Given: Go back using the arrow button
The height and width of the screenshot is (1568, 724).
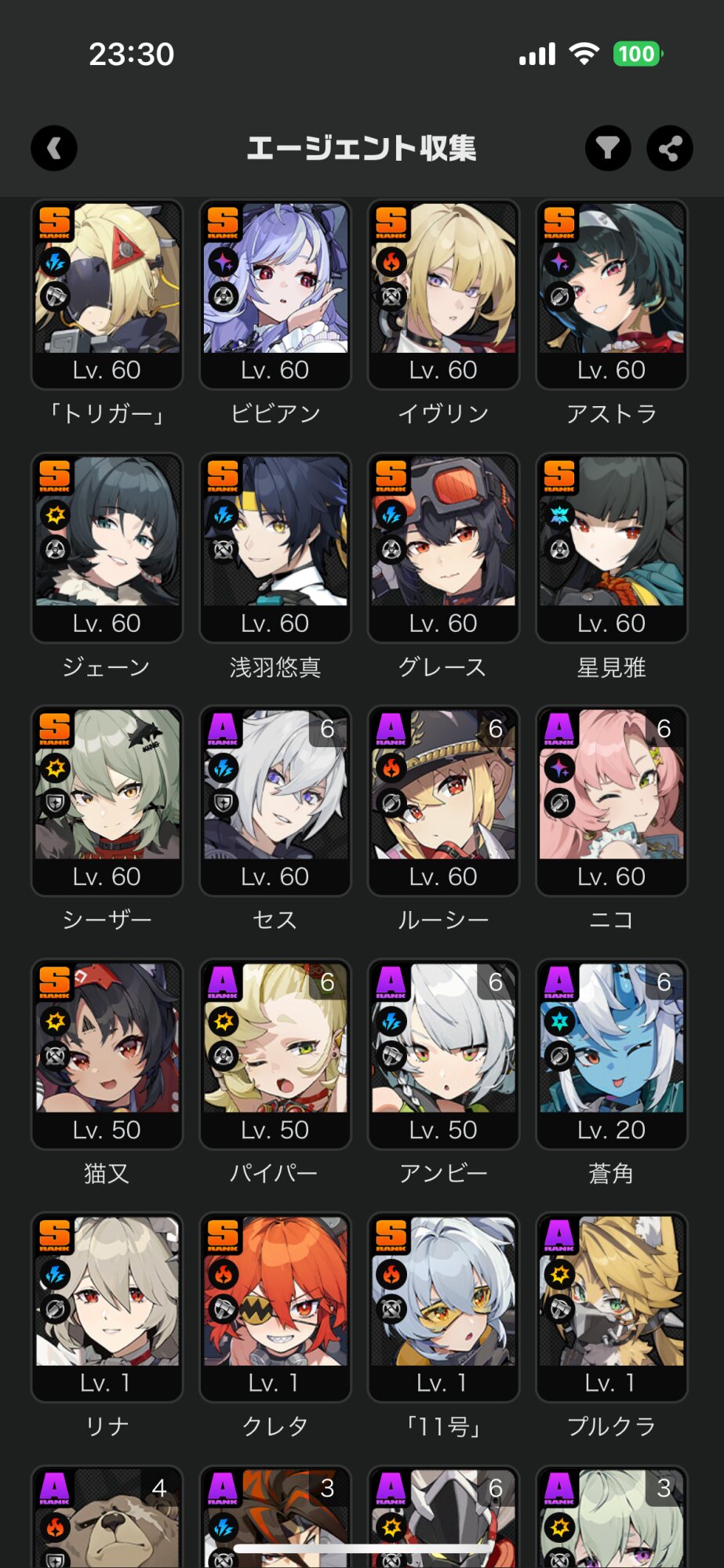Looking at the screenshot, I should coord(54,148).
